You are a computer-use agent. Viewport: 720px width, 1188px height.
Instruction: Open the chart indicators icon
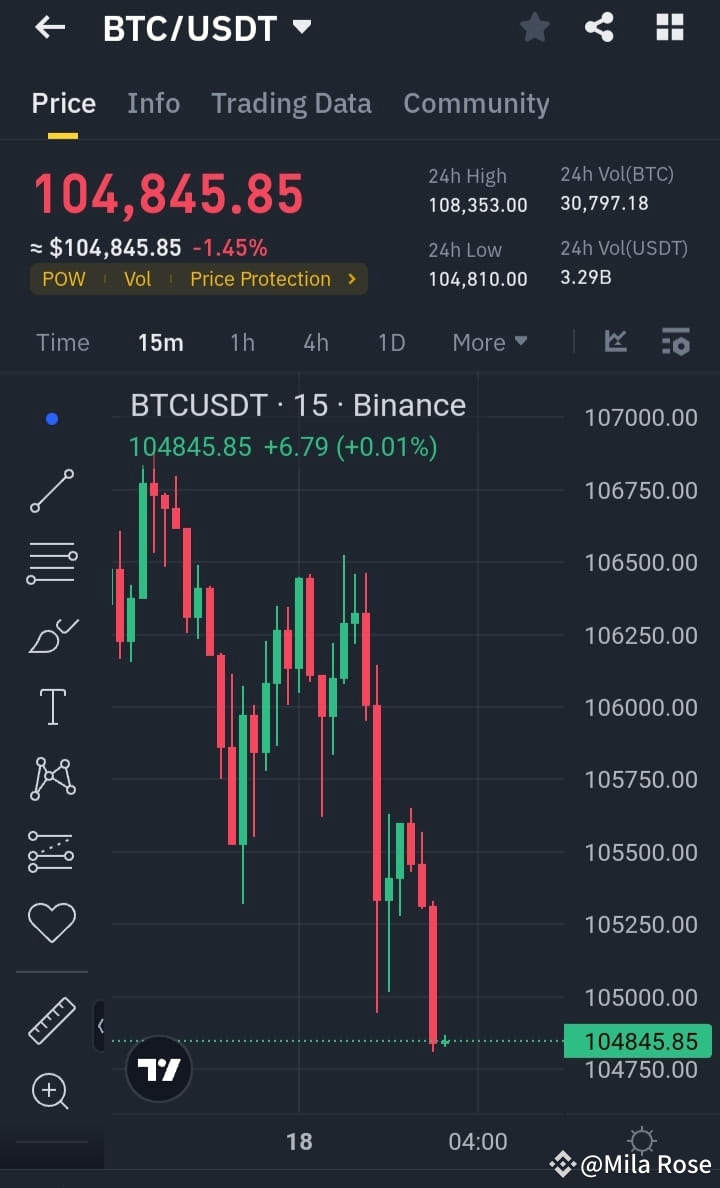[x=615, y=341]
